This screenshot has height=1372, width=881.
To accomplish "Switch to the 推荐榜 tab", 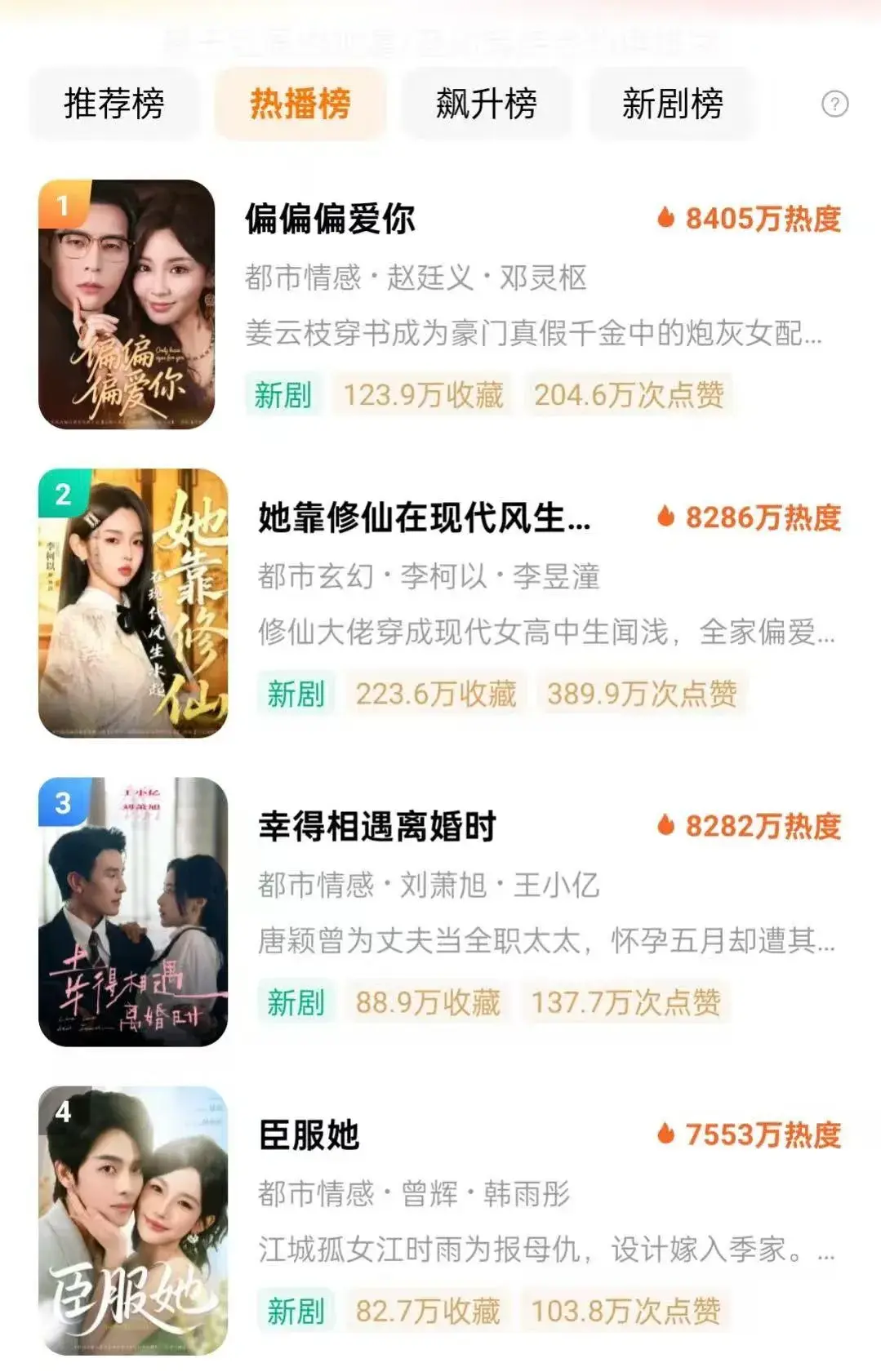I will [113, 104].
